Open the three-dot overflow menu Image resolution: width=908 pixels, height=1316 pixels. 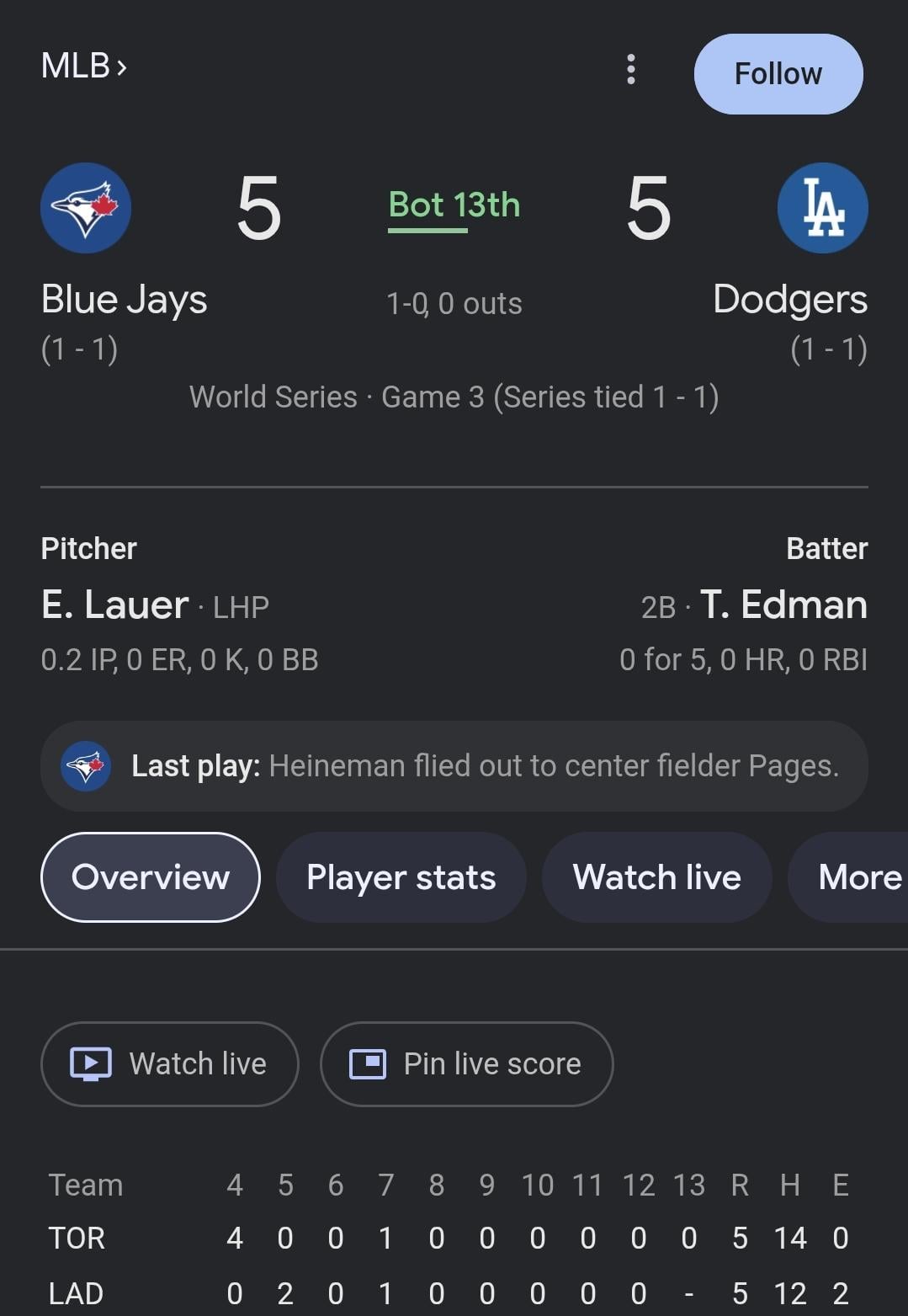pyautogui.click(x=631, y=70)
